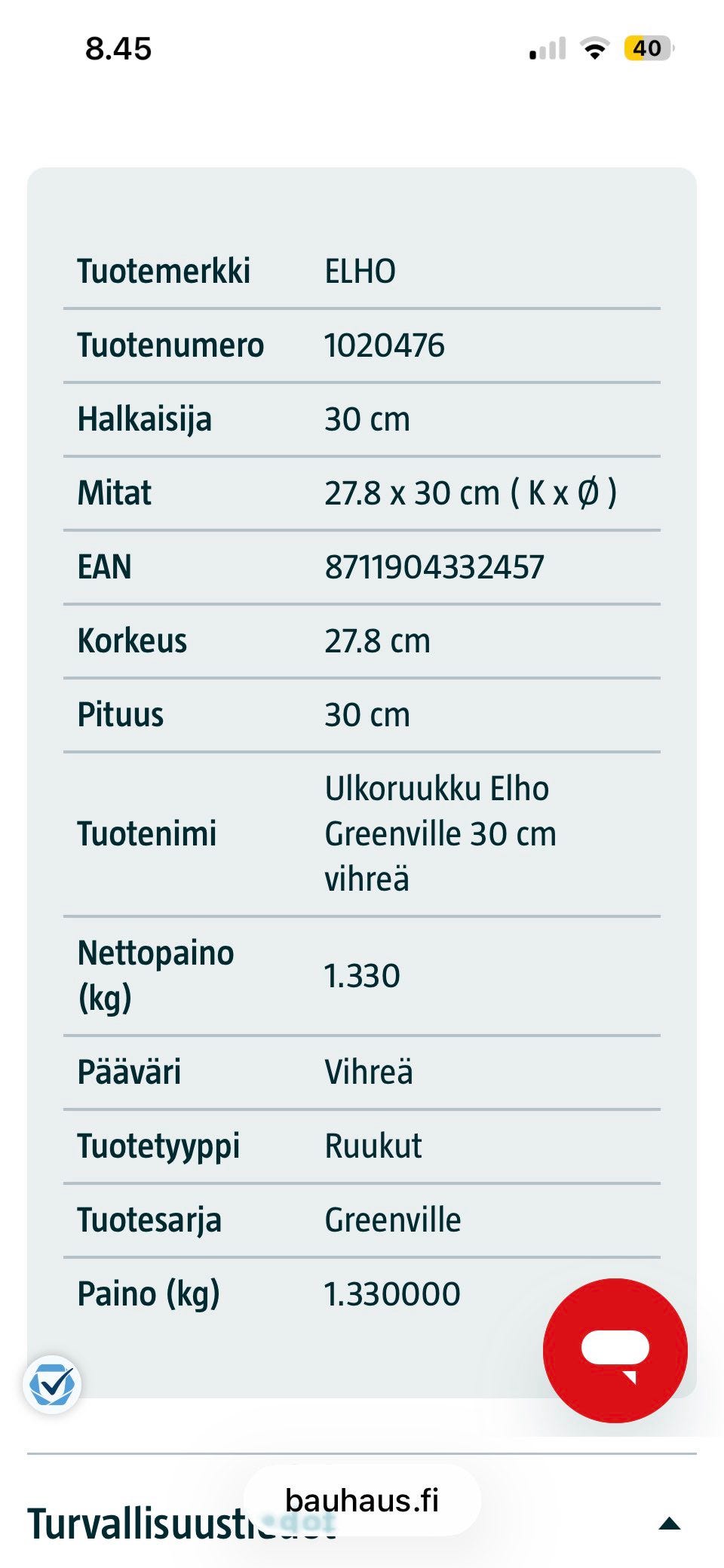Image resolution: width=724 pixels, height=1568 pixels.
Task: Tap the Wi-Fi indicator in status bar
Action: [595, 48]
